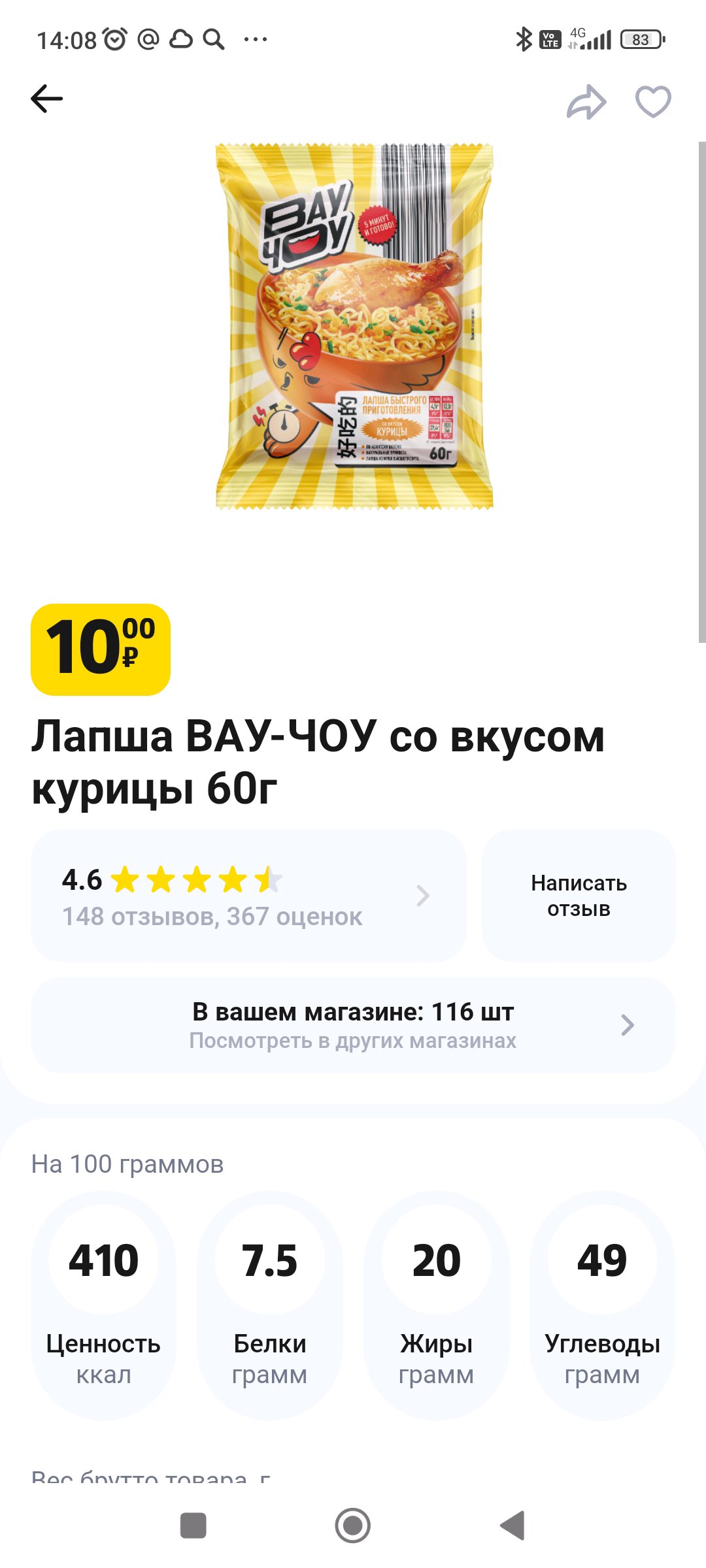Image resolution: width=706 pixels, height=1568 pixels.
Task: Open recent apps from navigation bar
Action: click(x=193, y=1526)
